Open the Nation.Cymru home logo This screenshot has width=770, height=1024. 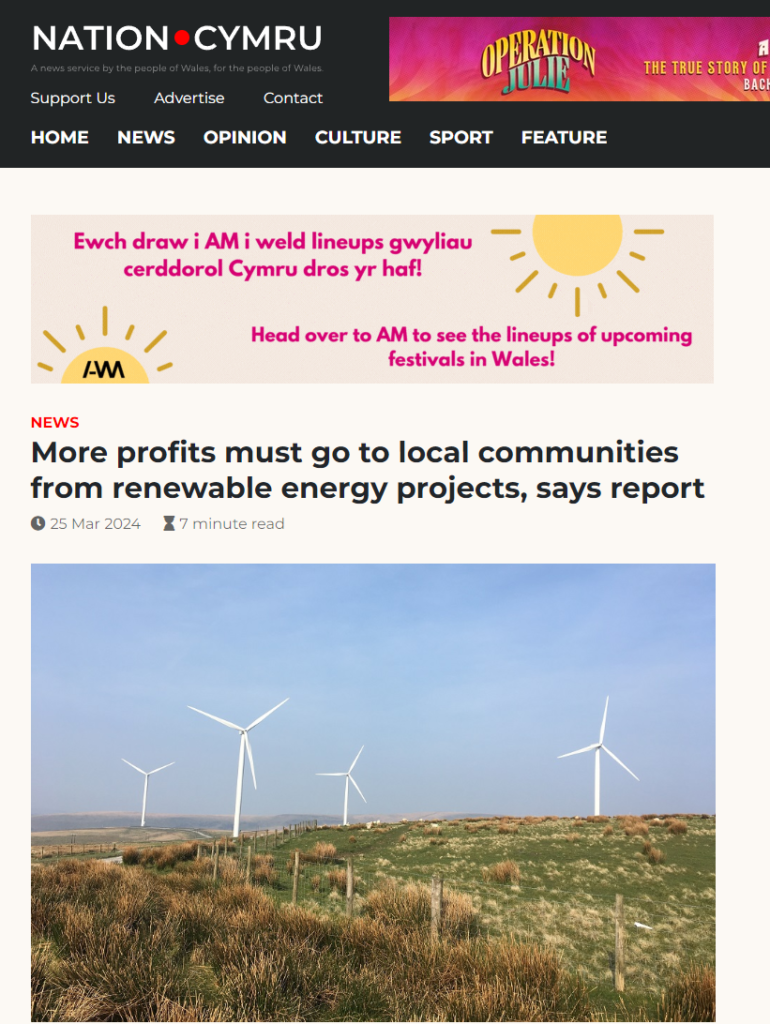click(x=177, y=40)
